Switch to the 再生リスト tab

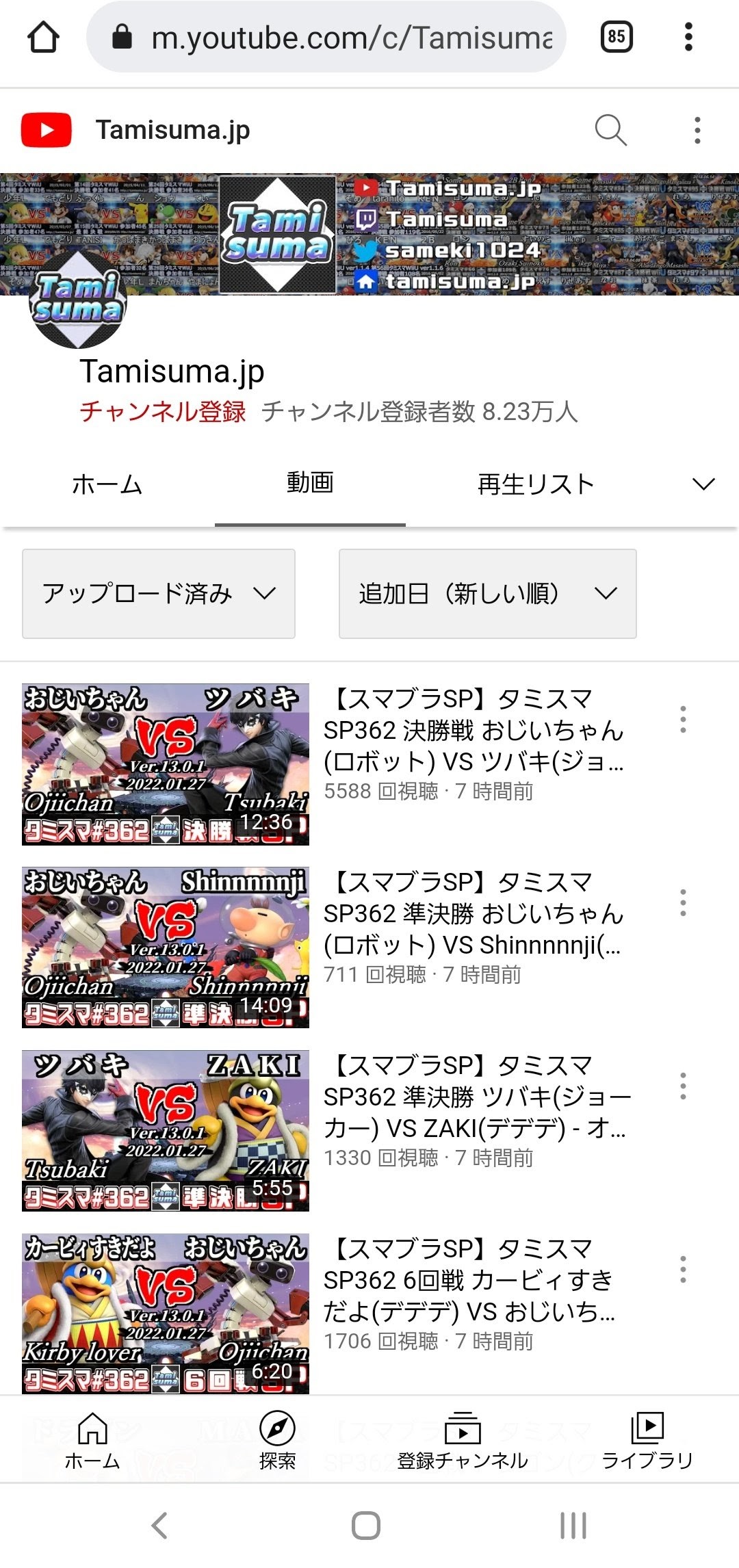tap(536, 484)
